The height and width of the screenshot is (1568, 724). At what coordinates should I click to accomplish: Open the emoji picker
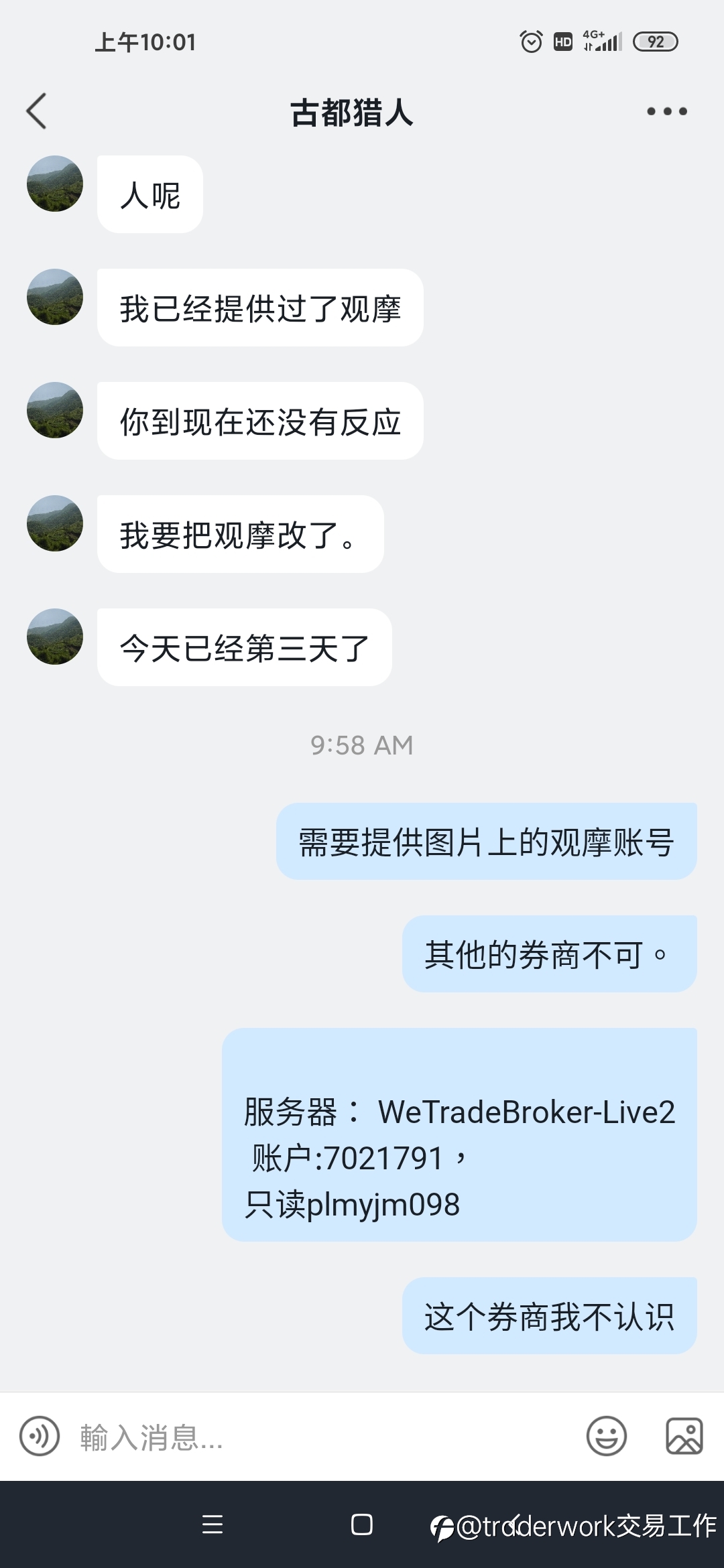607,1436
